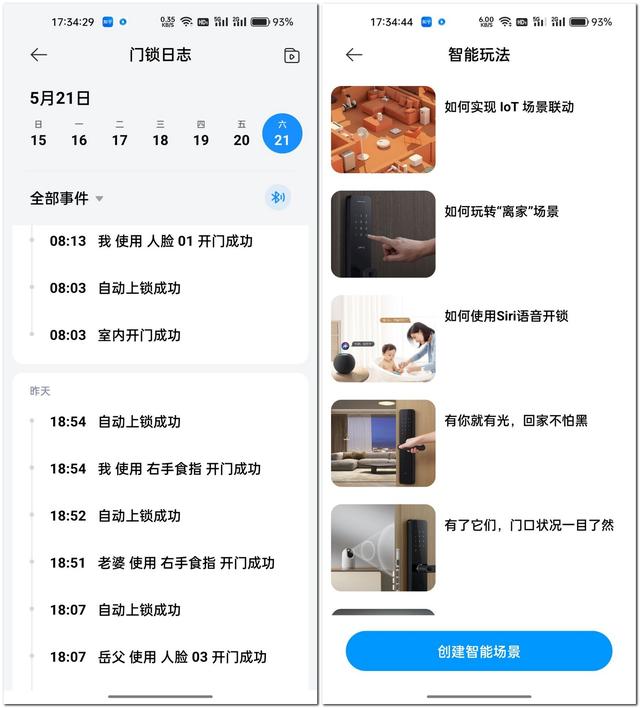
Task: Switch to date 18 logs
Action: [x=160, y=134]
